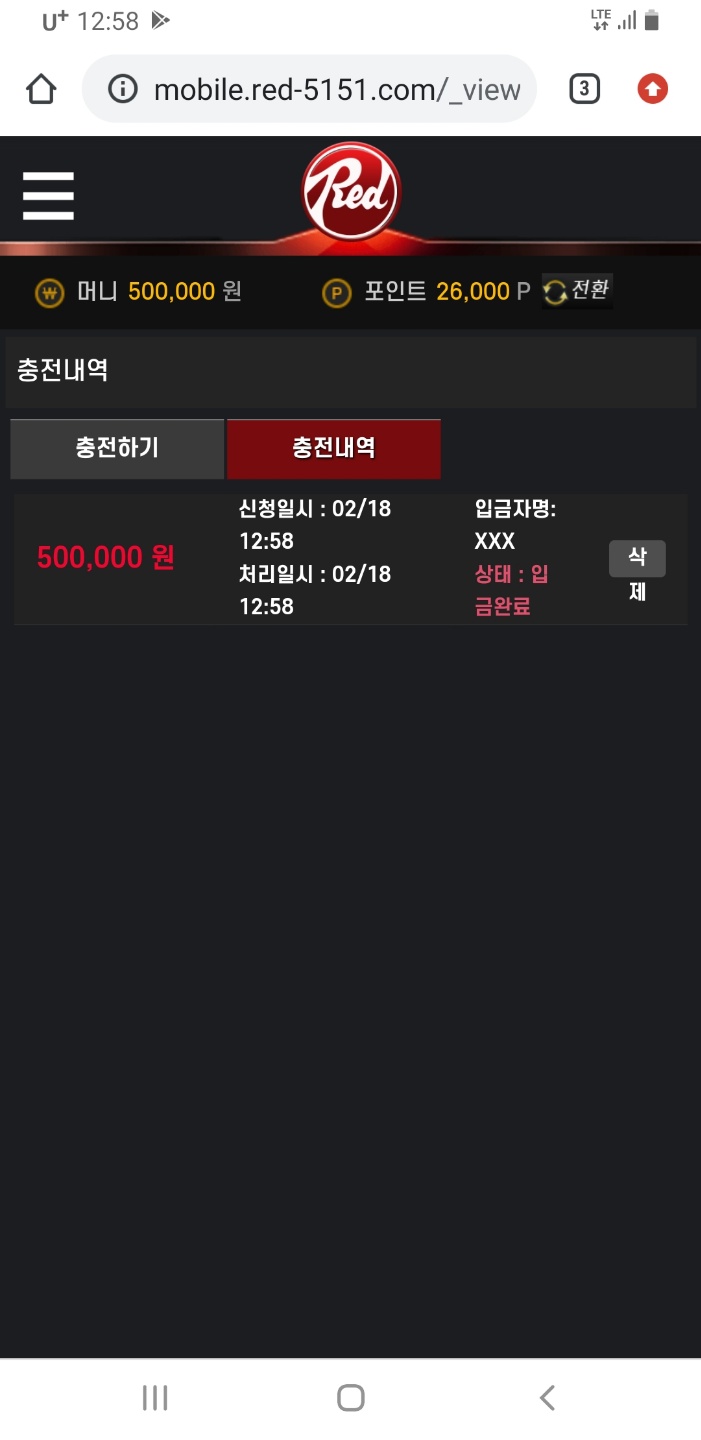
Task: Open the browser home page
Action: coord(41,90)
